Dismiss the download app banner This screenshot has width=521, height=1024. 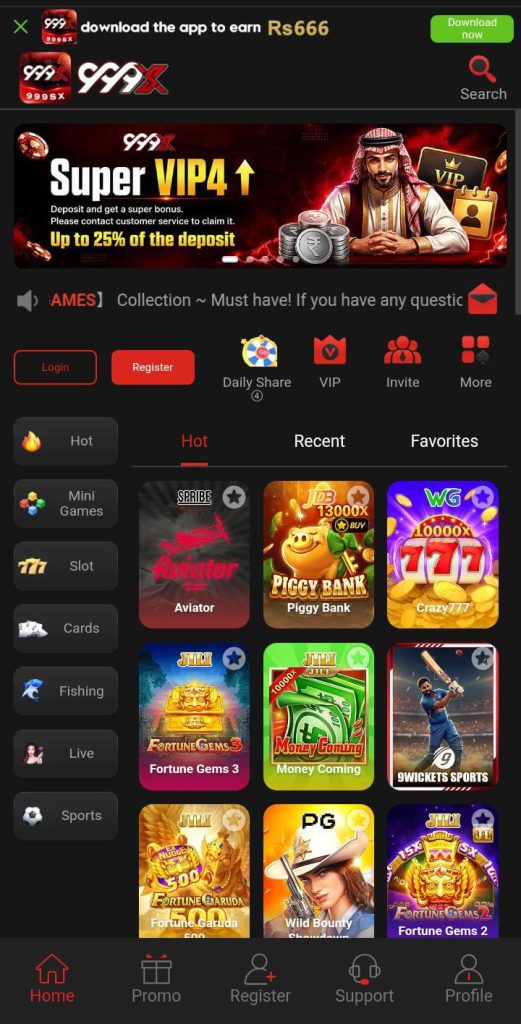click(20, 27)
